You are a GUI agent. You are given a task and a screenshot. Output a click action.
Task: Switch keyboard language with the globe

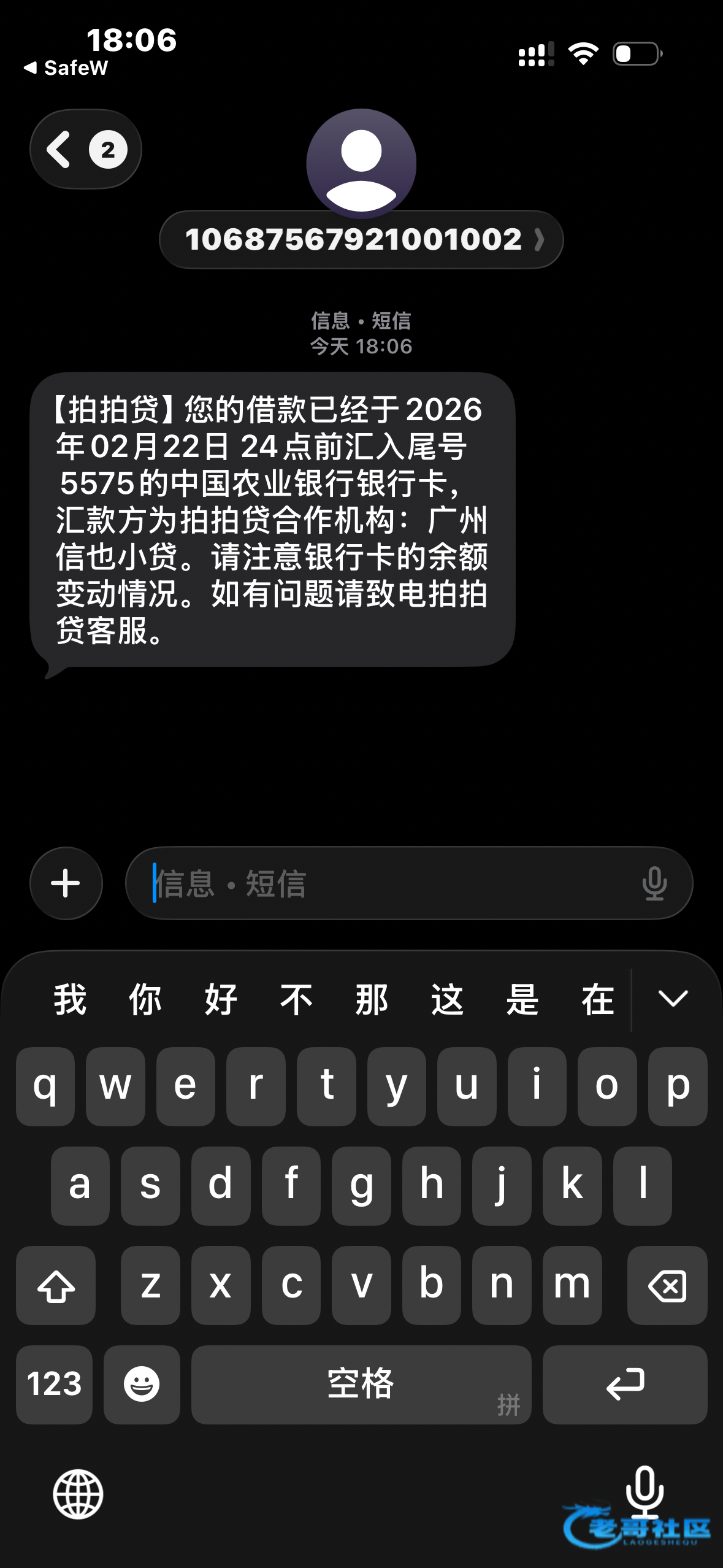(78, 1494)
